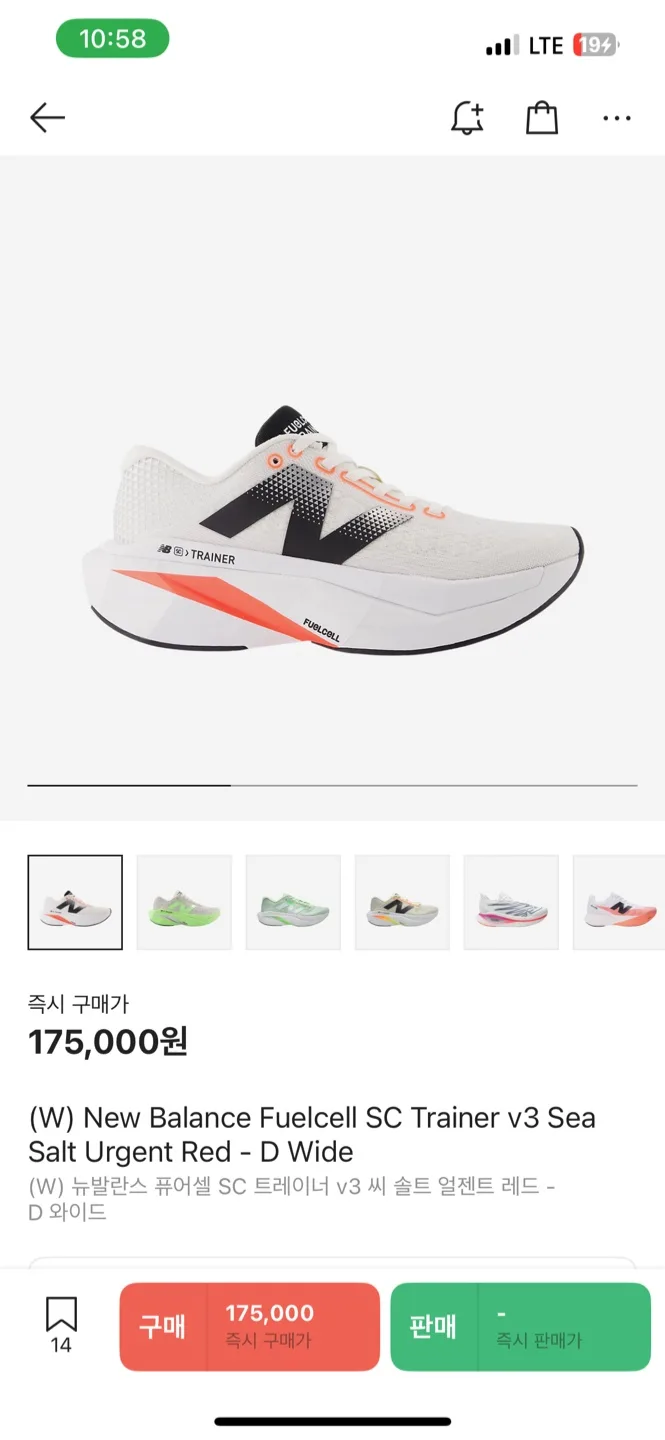The width and height of the screenshot is (665, 1440).
Task: Set a price alert with the bell icon
Action: point(467,118)
